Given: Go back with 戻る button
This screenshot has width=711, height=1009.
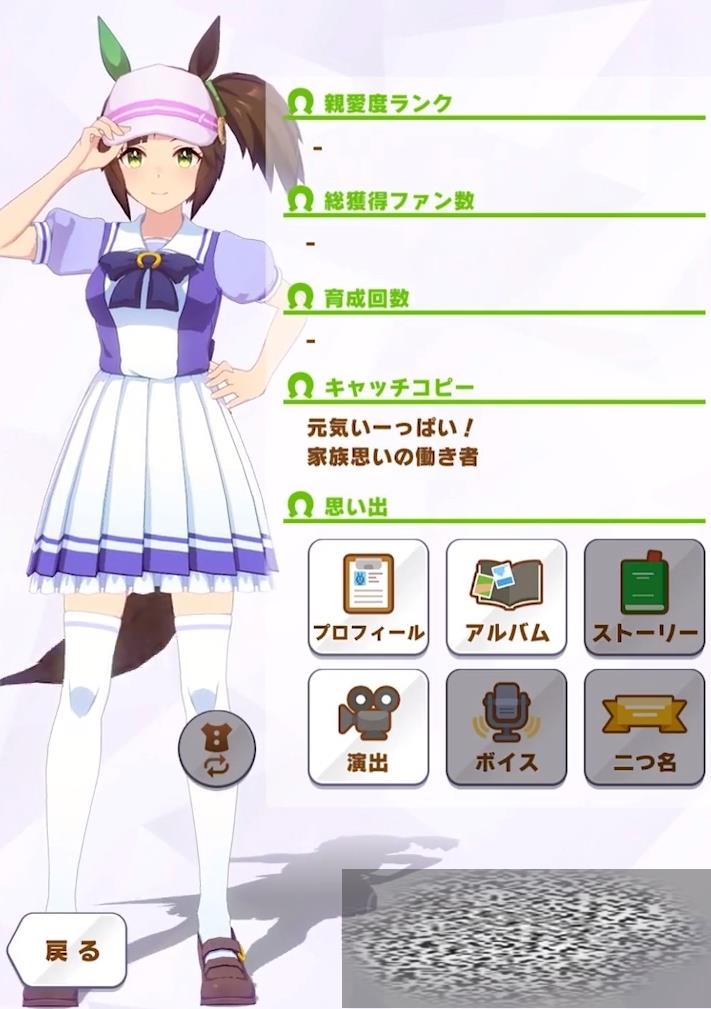Looking at the screenshot, I should pos(68,949).
